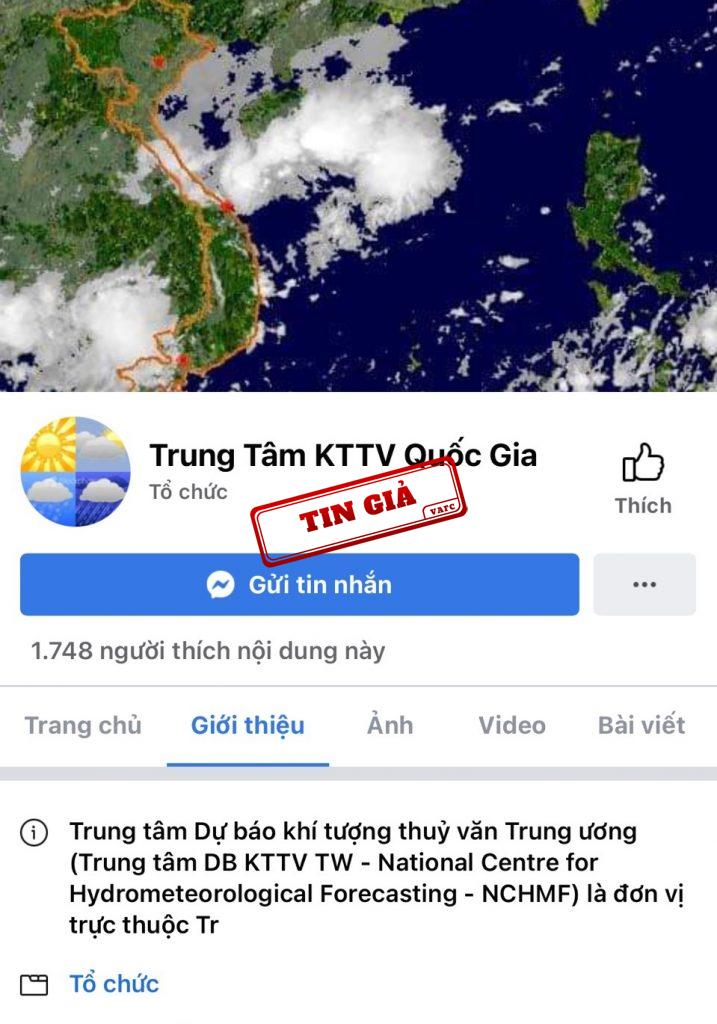Switch to the Trang chủ tab
Viewport: 717px width, 1024px height.
tap(83, 726)
